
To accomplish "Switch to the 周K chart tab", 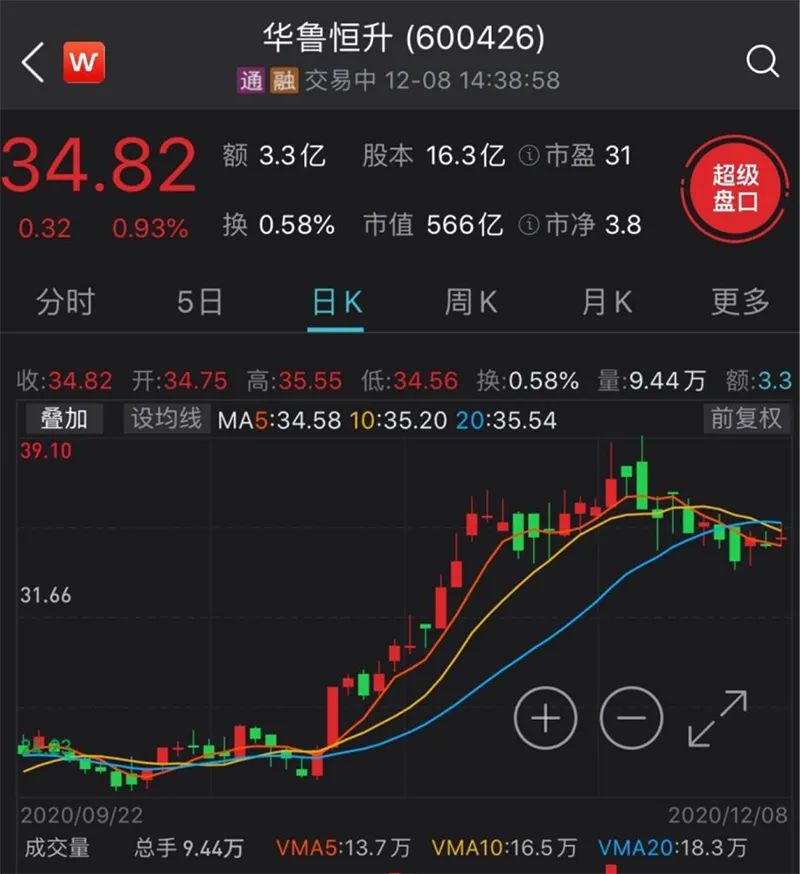I will point(471,302).
